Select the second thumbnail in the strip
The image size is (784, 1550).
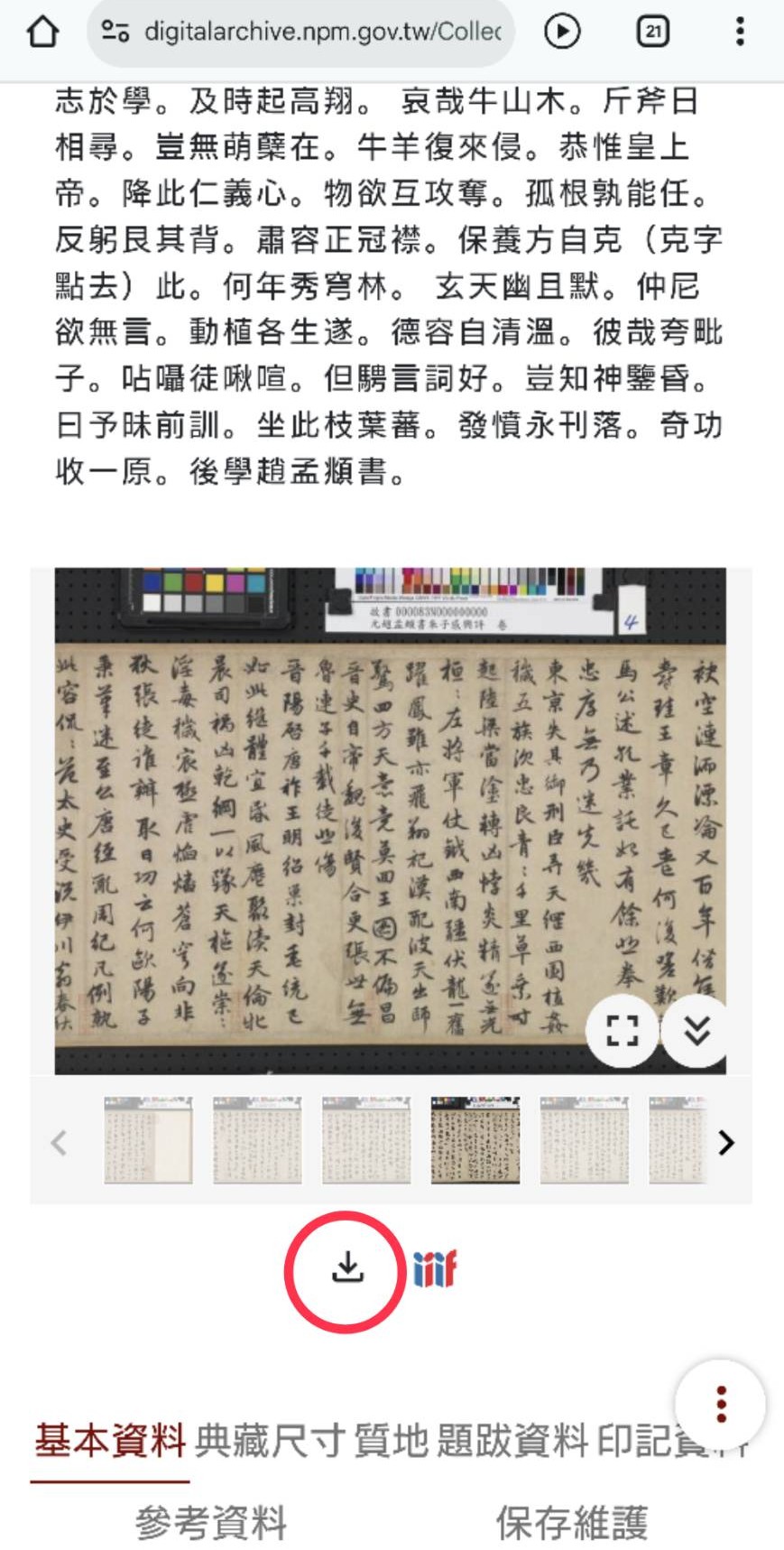click(x=257, y=1140)
